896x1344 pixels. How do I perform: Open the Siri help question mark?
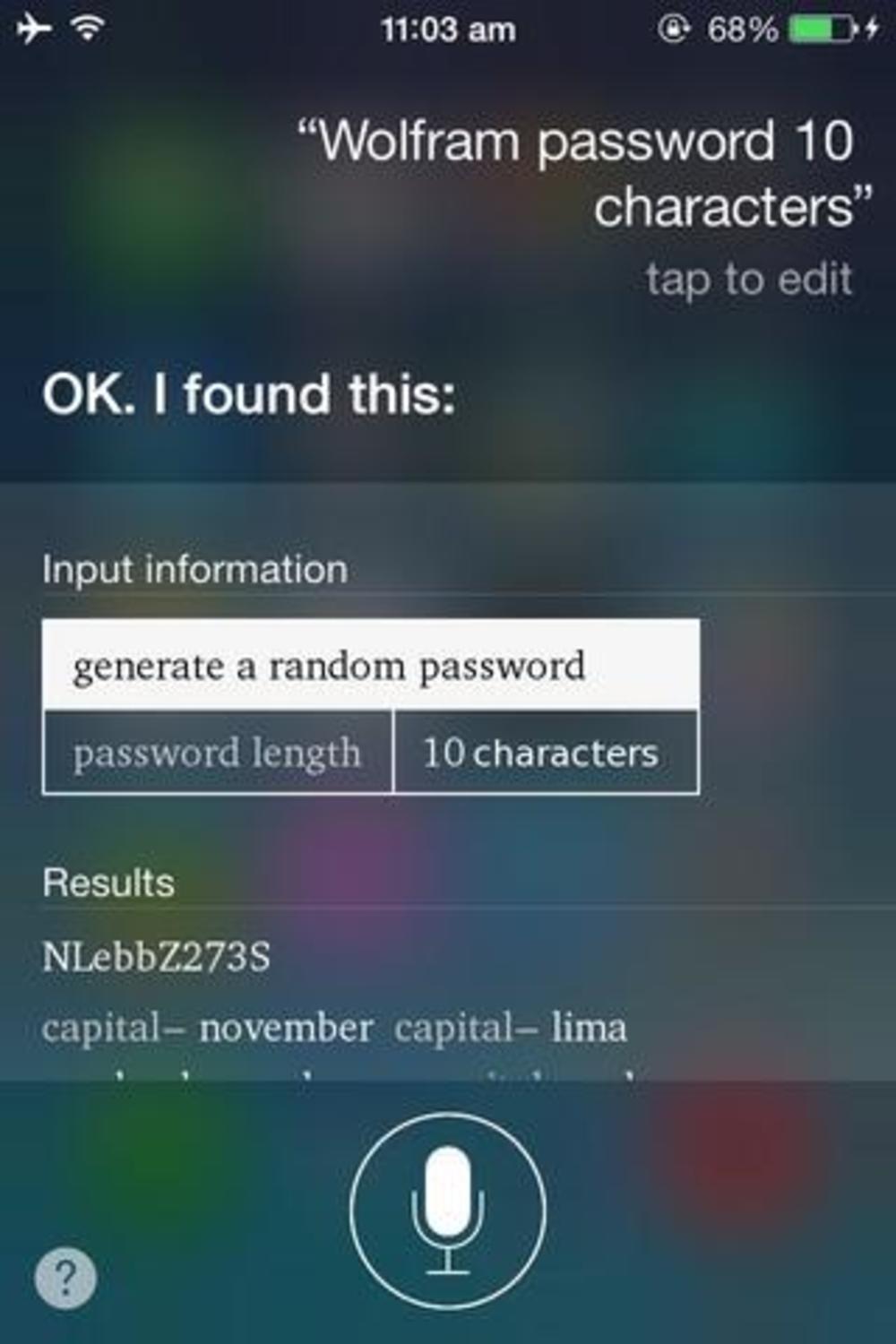(x=65, y=1277)
